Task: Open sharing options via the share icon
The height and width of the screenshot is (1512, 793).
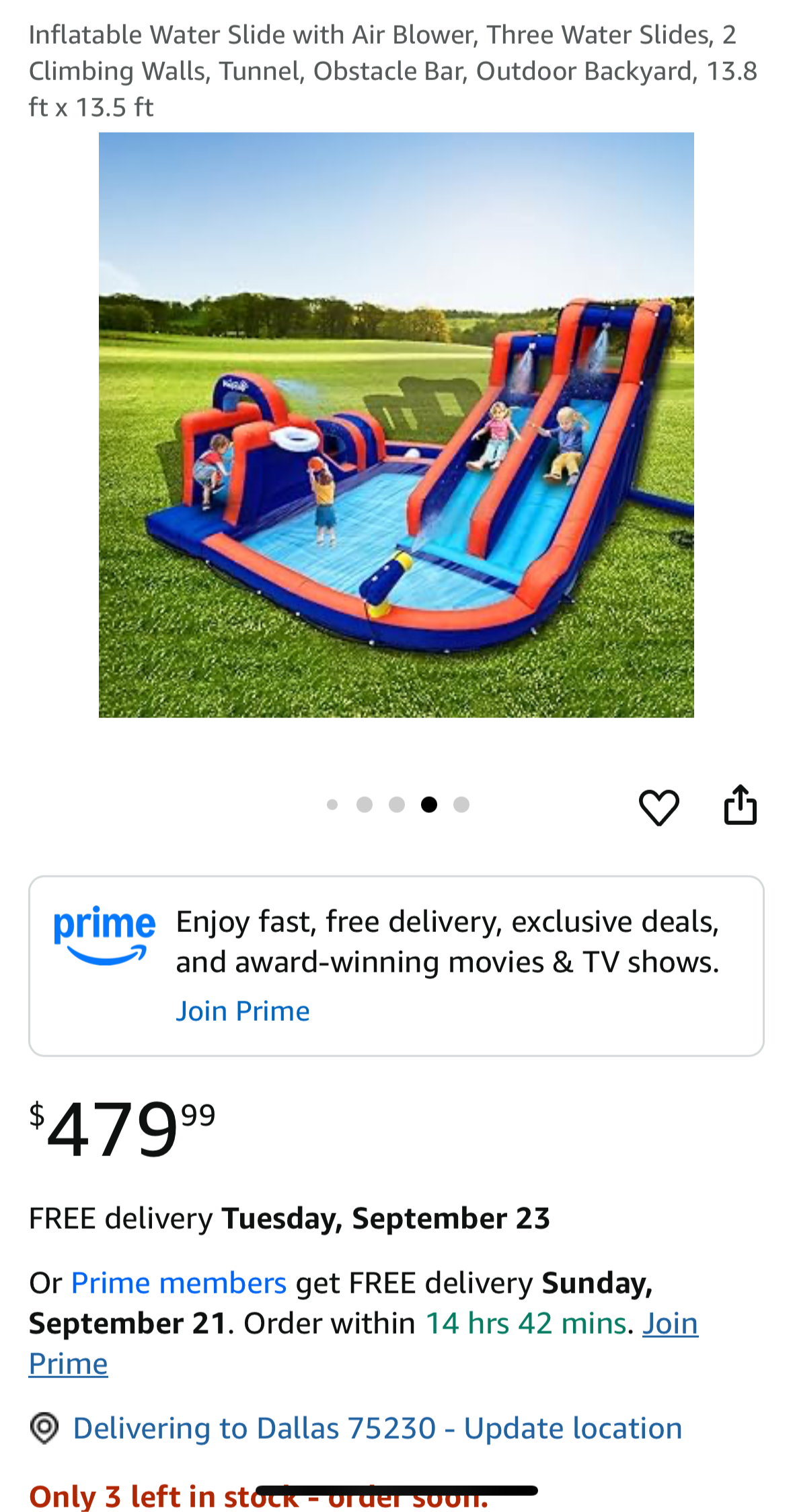Action: (x=741, y=804)
